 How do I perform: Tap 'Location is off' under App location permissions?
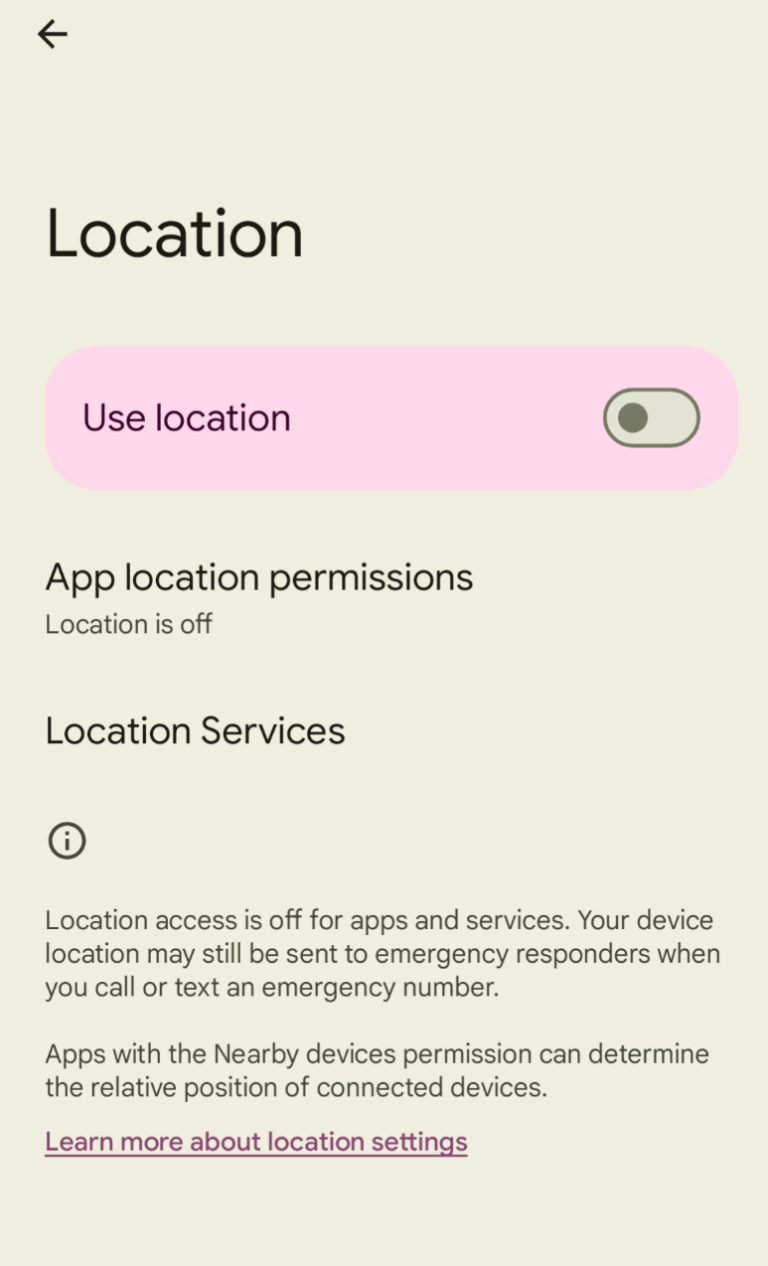tap(128, 624)
